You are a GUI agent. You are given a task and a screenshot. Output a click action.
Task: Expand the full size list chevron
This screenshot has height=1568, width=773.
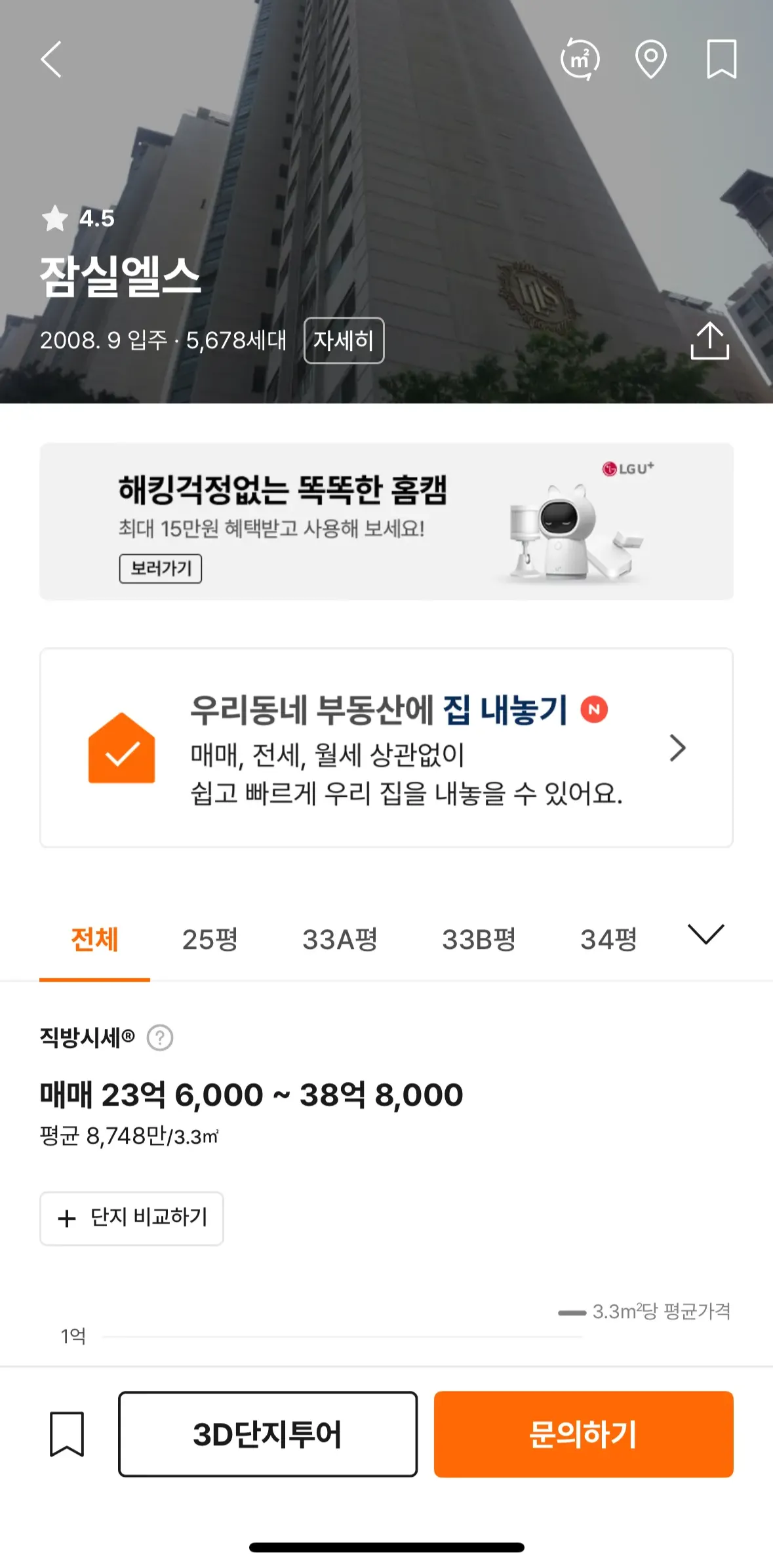(705, 935)
